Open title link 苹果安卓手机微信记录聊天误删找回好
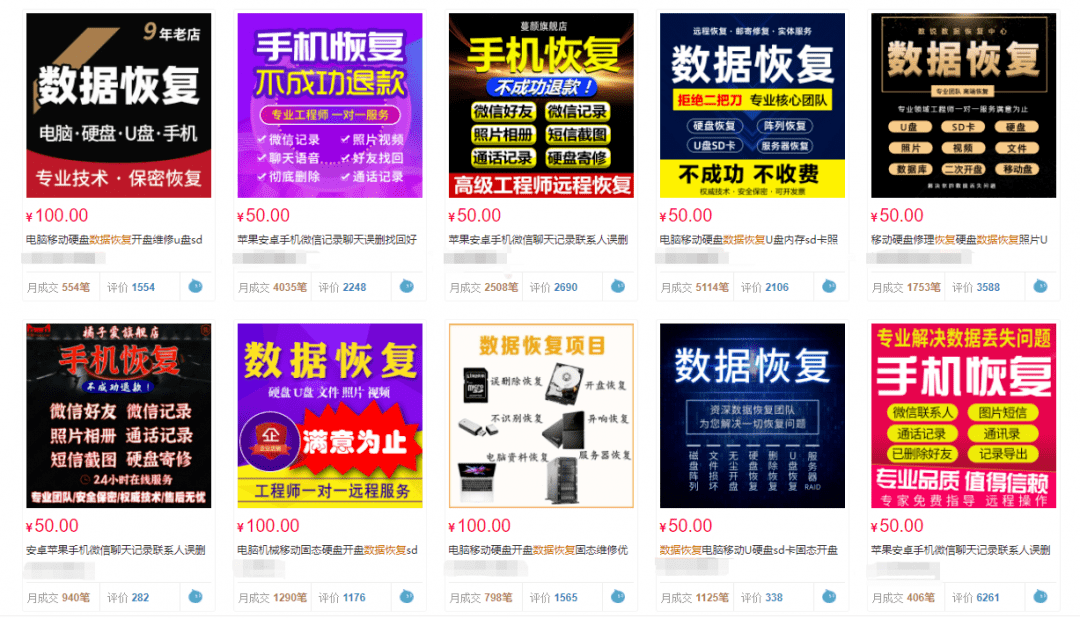This screenshot has width=1080, height=618. click(x=327, y=240)
